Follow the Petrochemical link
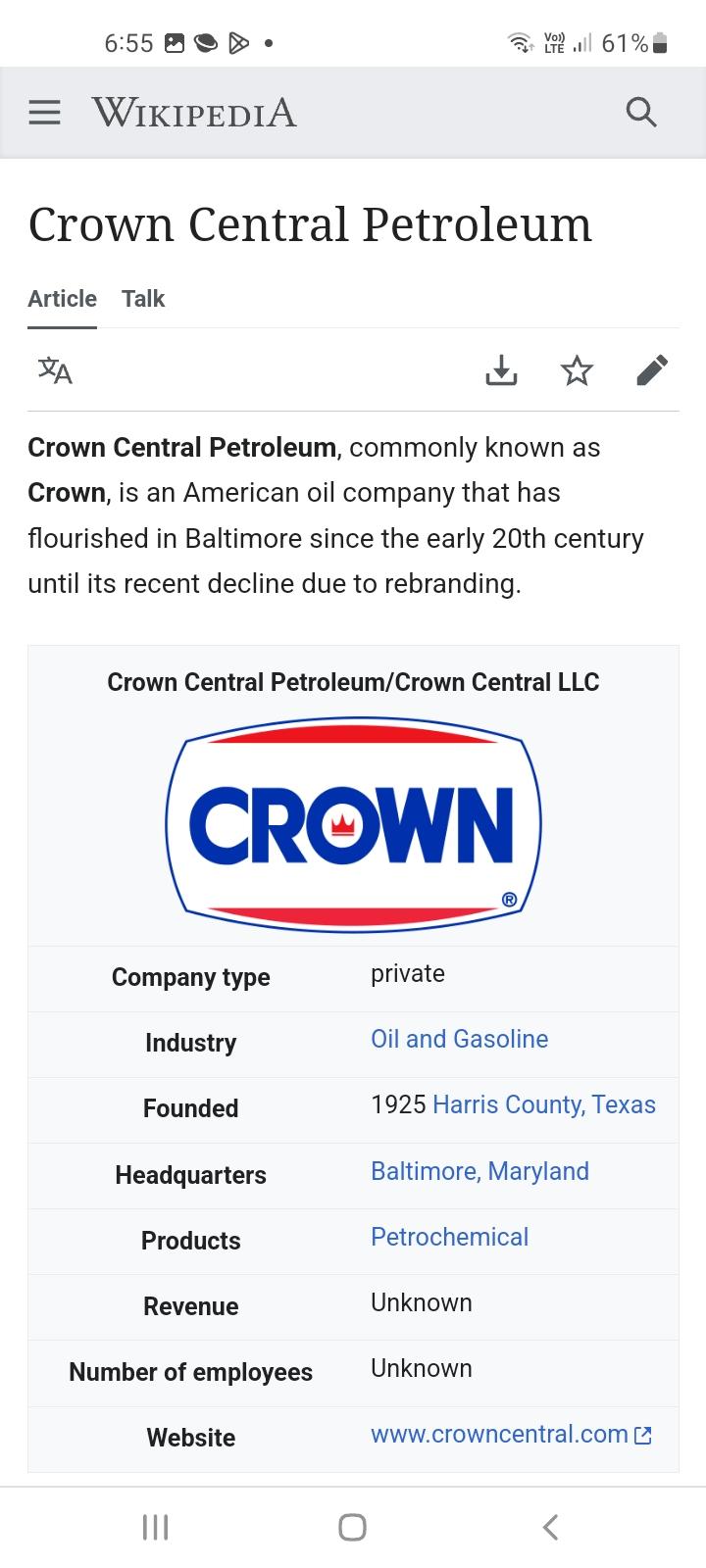The width and height of the screenshot is (706, 1568). point(449,1237)
